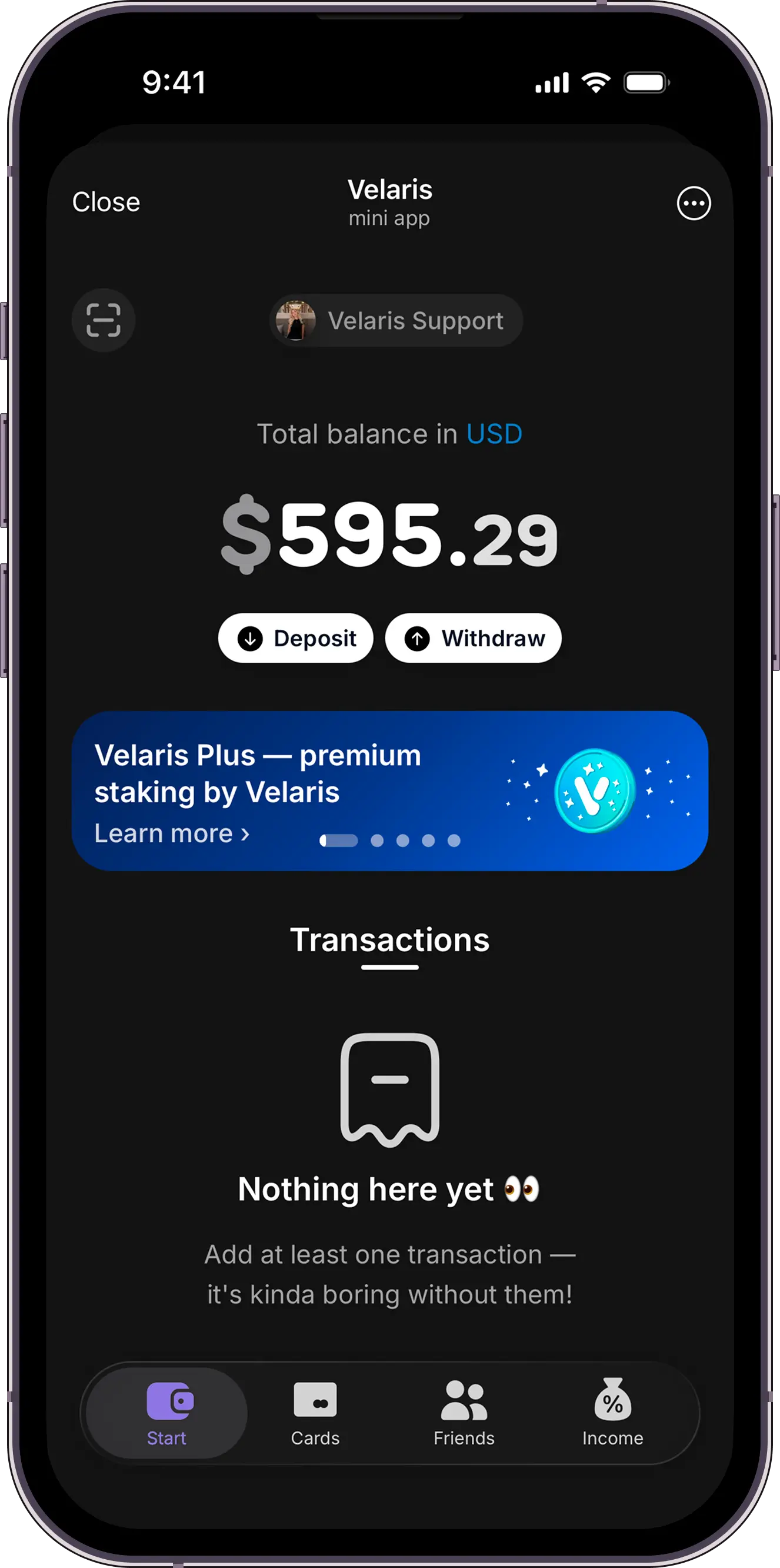Open the Income tab

[x=613, y=1413]
